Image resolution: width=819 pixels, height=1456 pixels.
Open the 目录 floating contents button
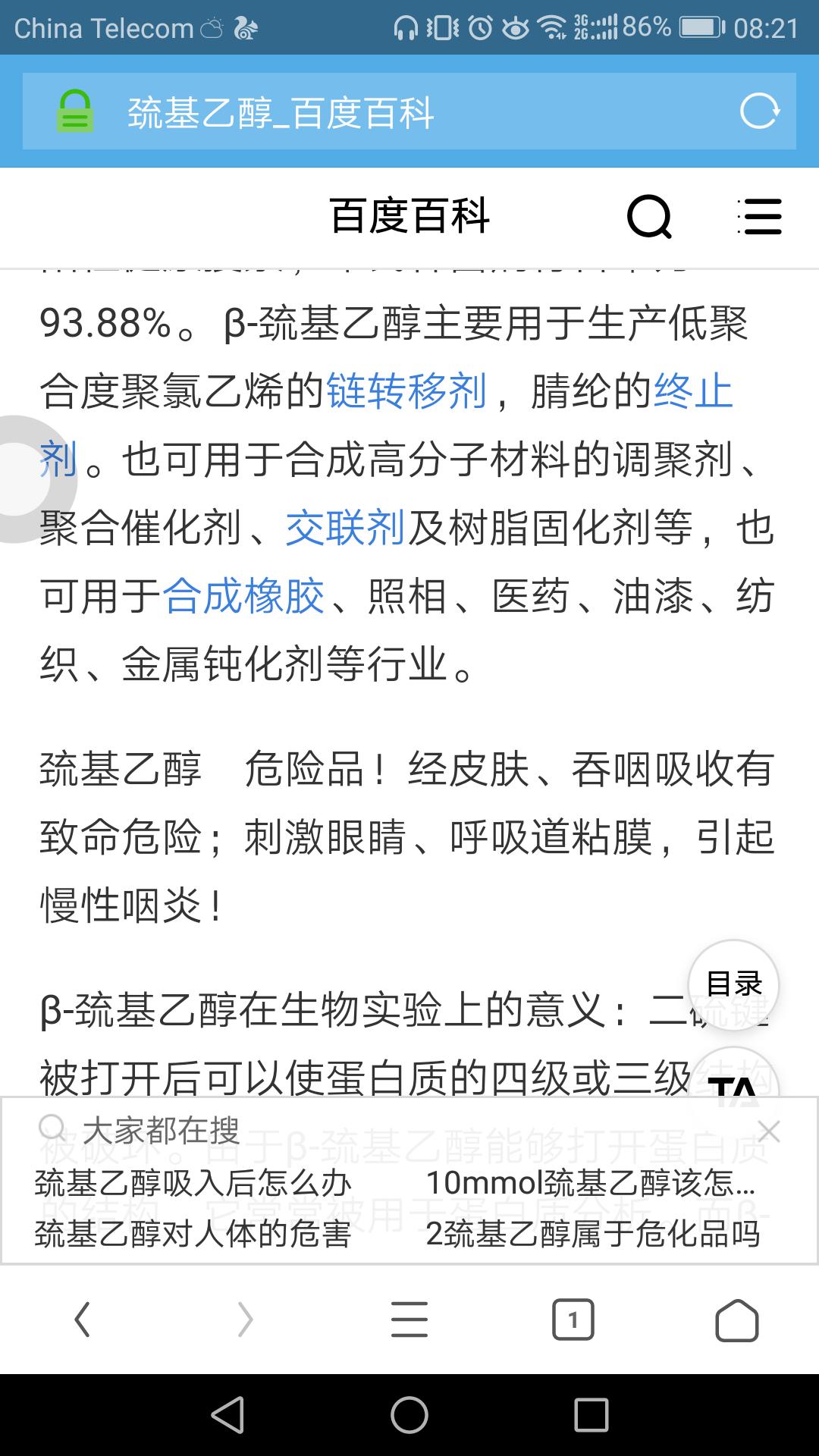[x=733, y=984]
